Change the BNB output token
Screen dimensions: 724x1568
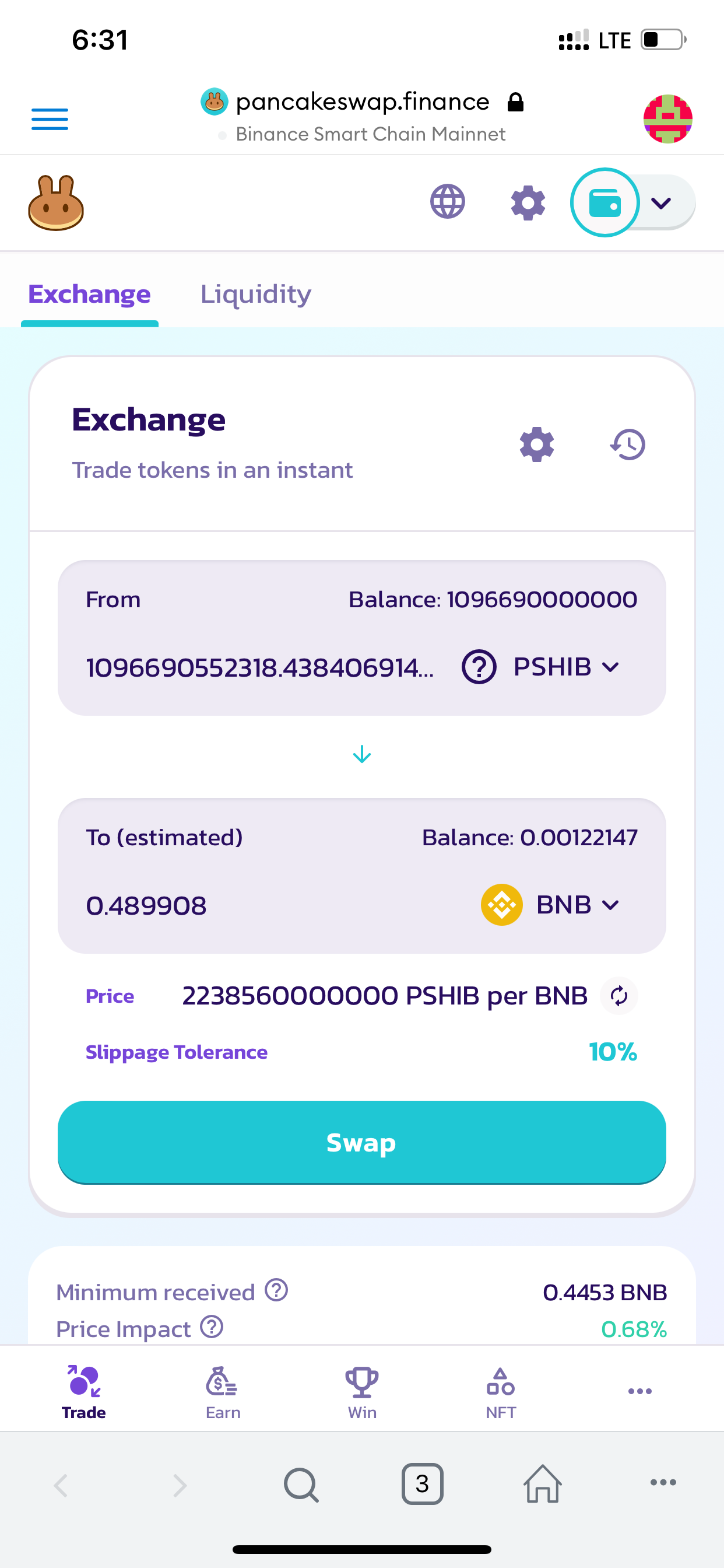coord(551,905)
